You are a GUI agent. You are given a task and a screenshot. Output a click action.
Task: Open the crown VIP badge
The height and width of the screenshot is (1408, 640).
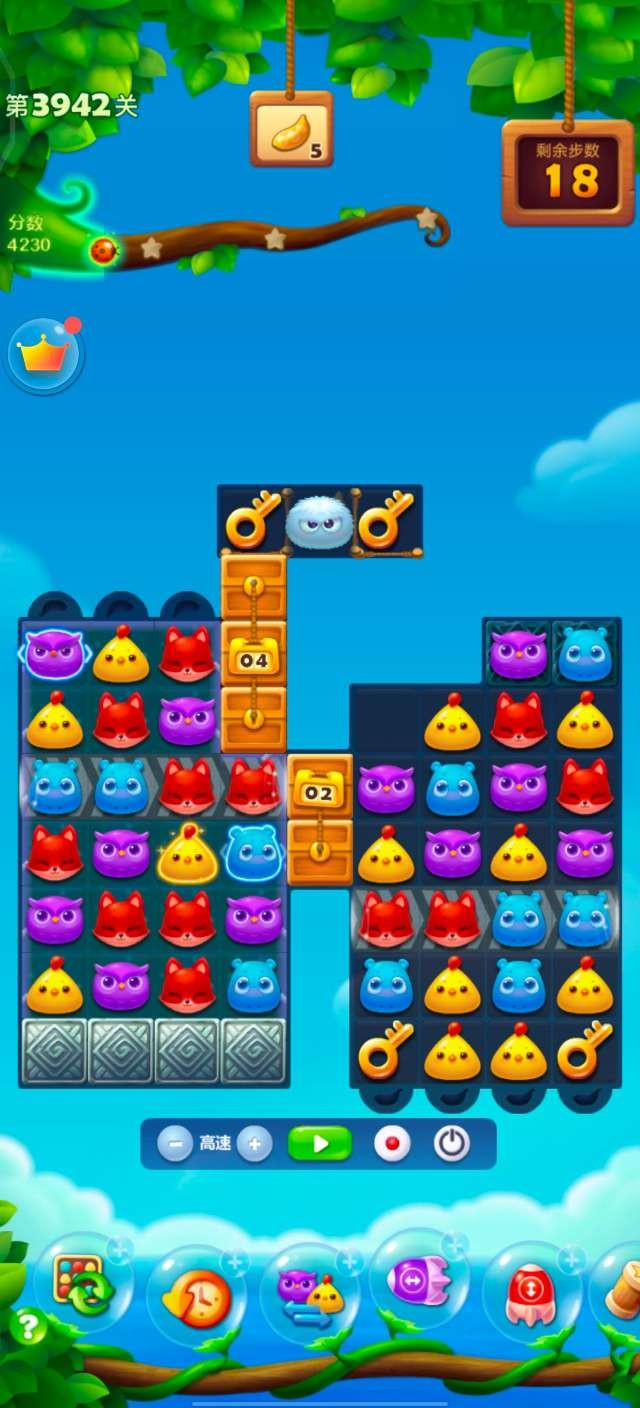pyautogui.click(x=45, y=354)
